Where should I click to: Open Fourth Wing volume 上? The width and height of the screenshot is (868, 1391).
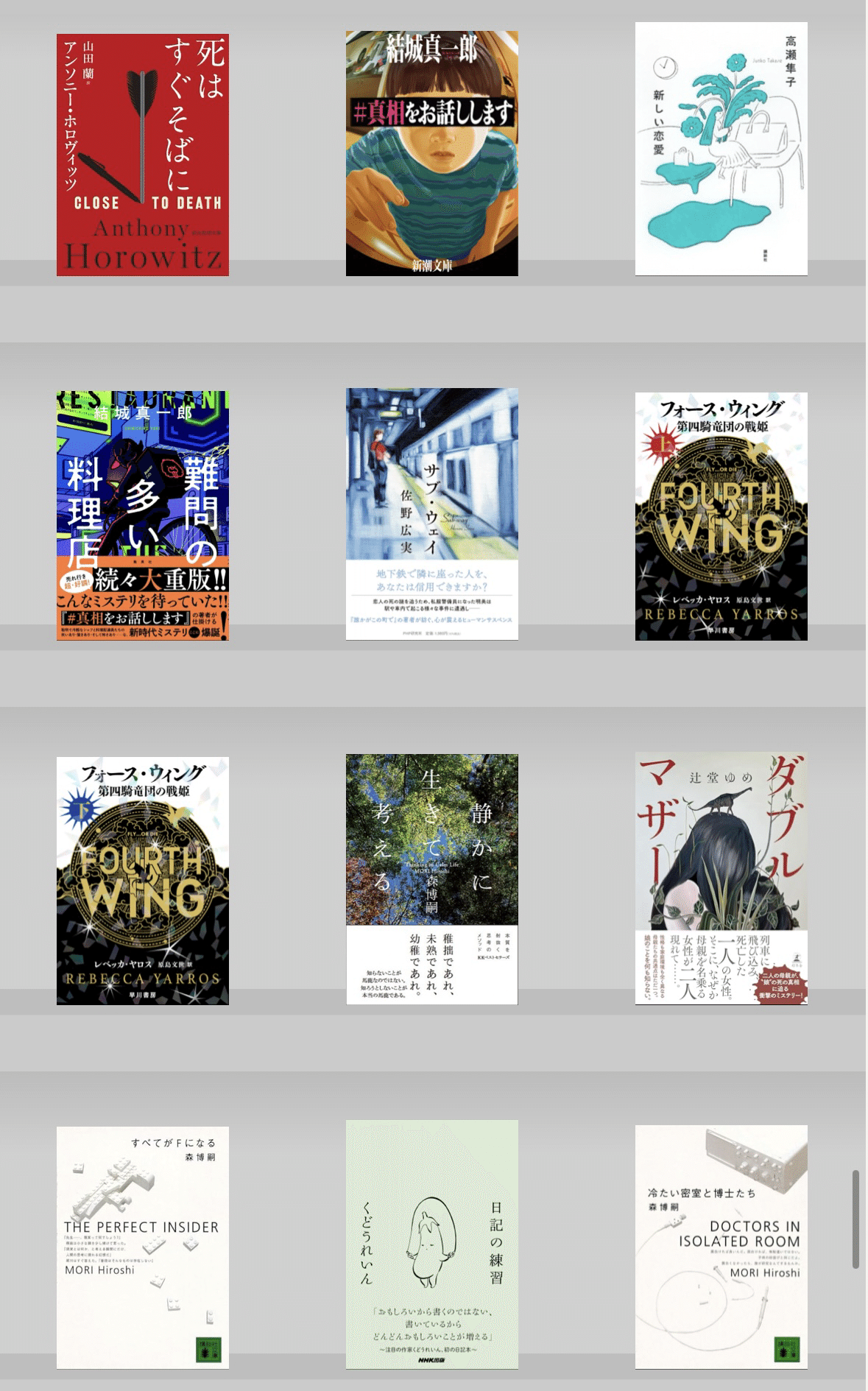point(721,516)
